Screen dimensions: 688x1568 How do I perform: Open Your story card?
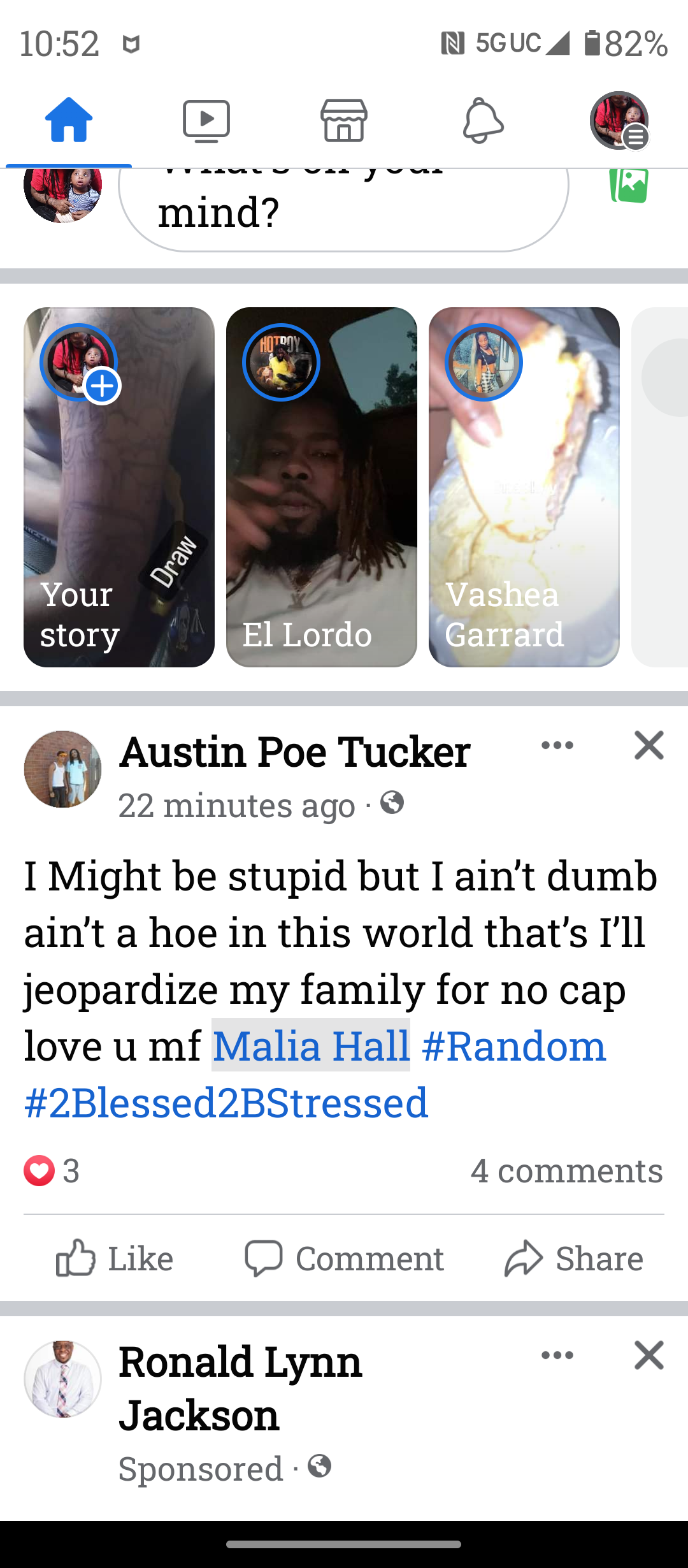119,487
